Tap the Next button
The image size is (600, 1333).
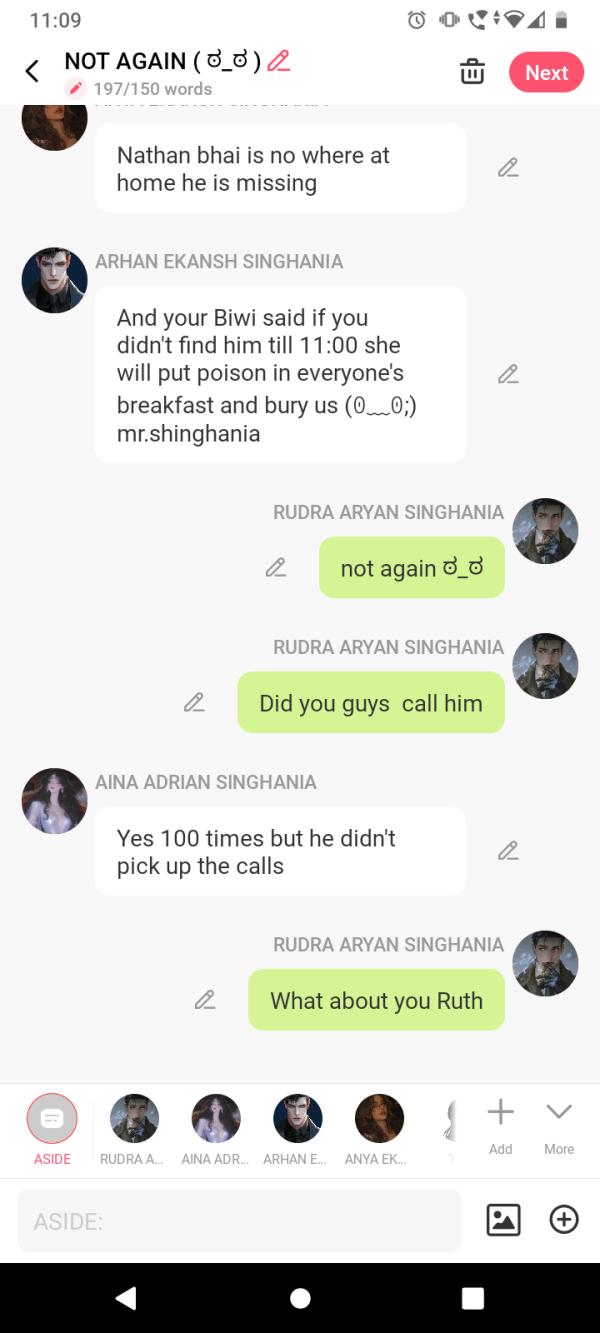tap(546, 73)
